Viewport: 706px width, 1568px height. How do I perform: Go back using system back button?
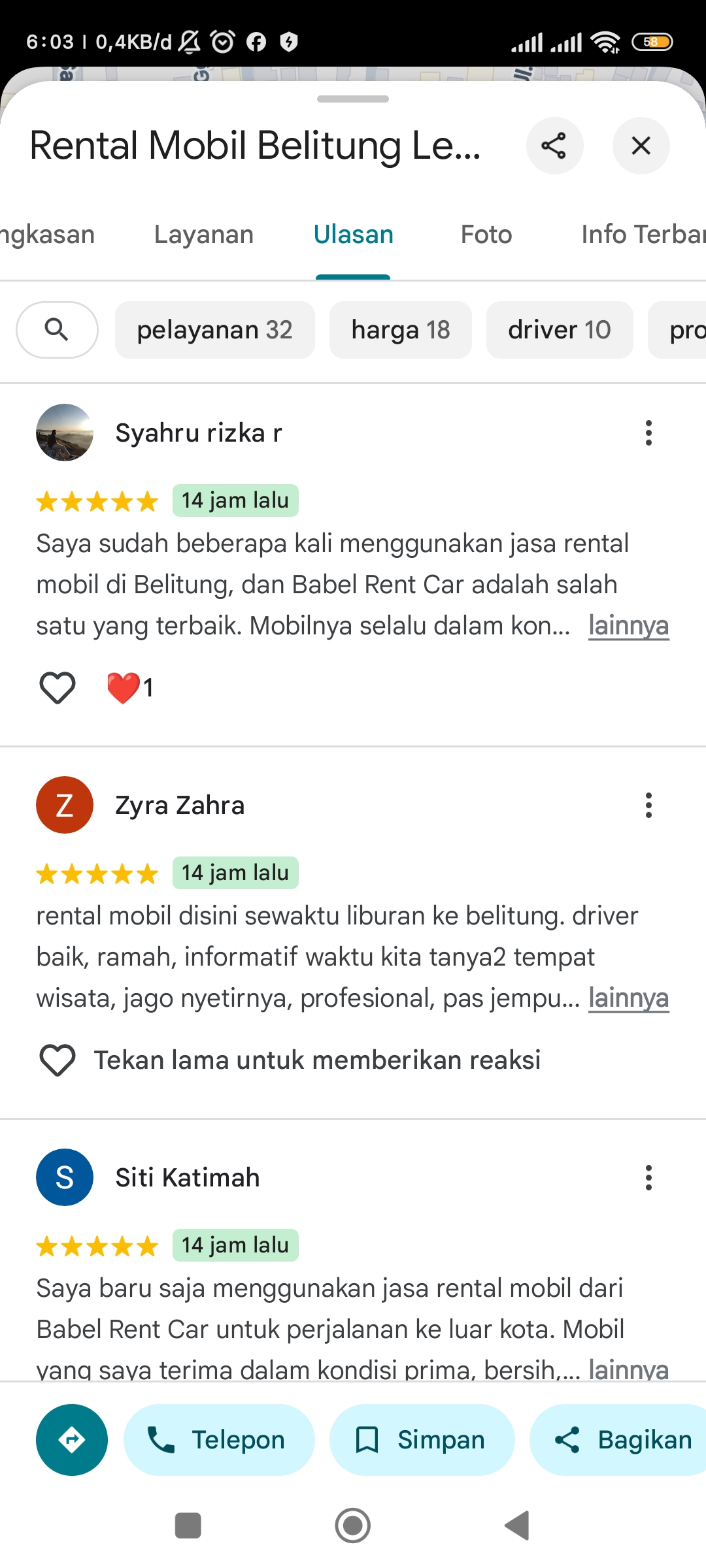click(517, 1526)
